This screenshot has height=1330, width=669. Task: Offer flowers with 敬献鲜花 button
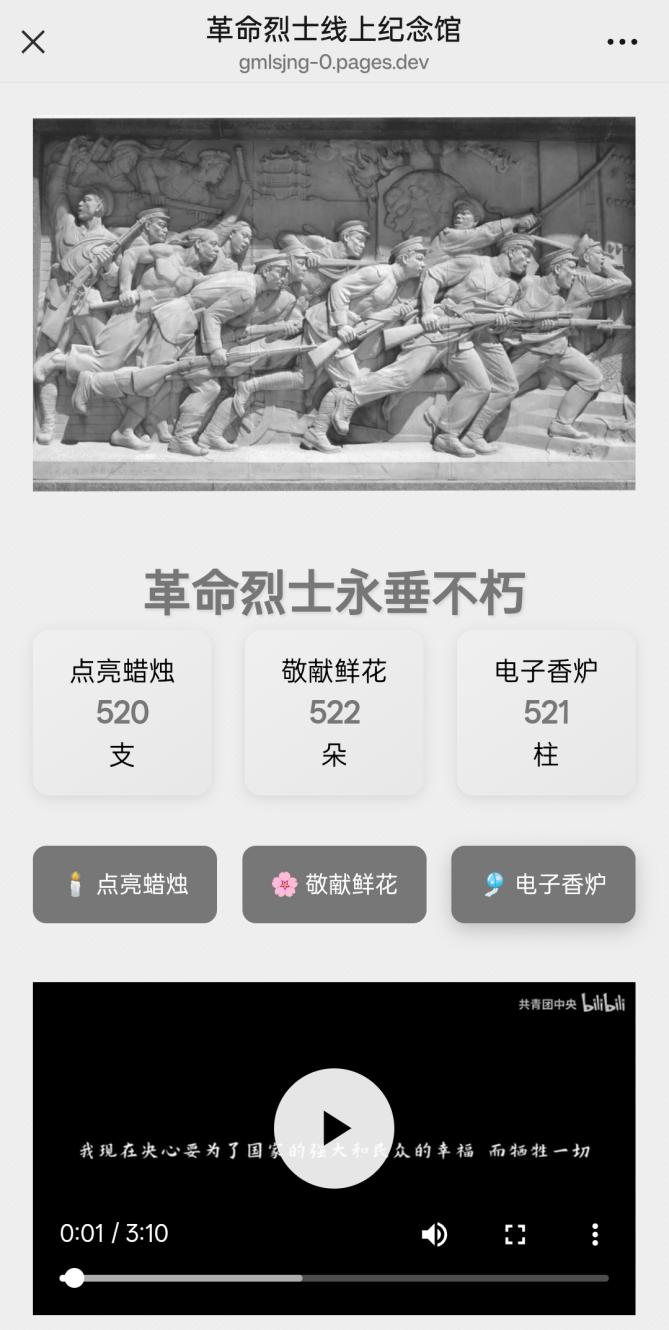(334, 884)
